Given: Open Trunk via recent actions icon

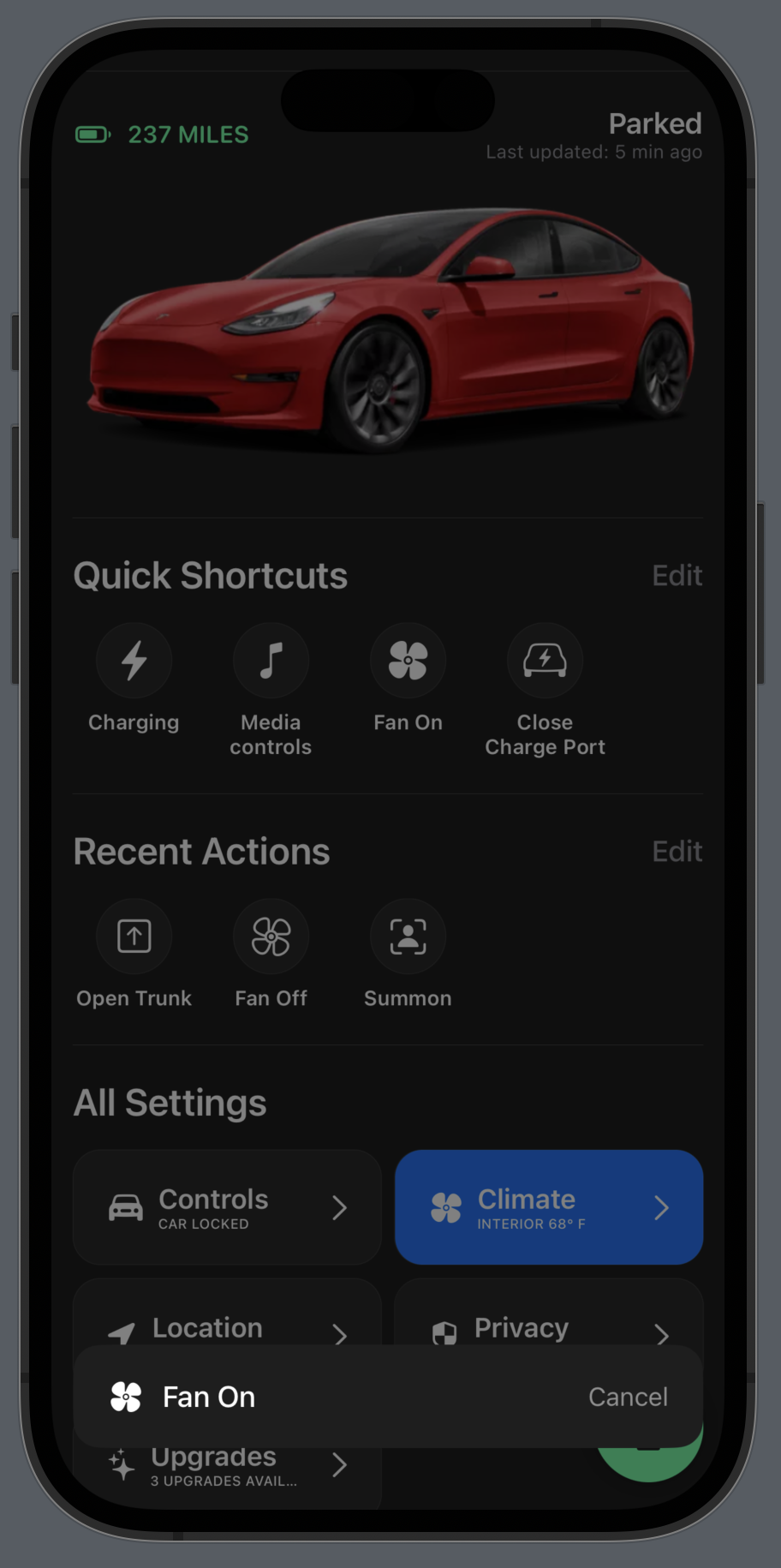Looking at the screenshot, I should coord(134,937).
